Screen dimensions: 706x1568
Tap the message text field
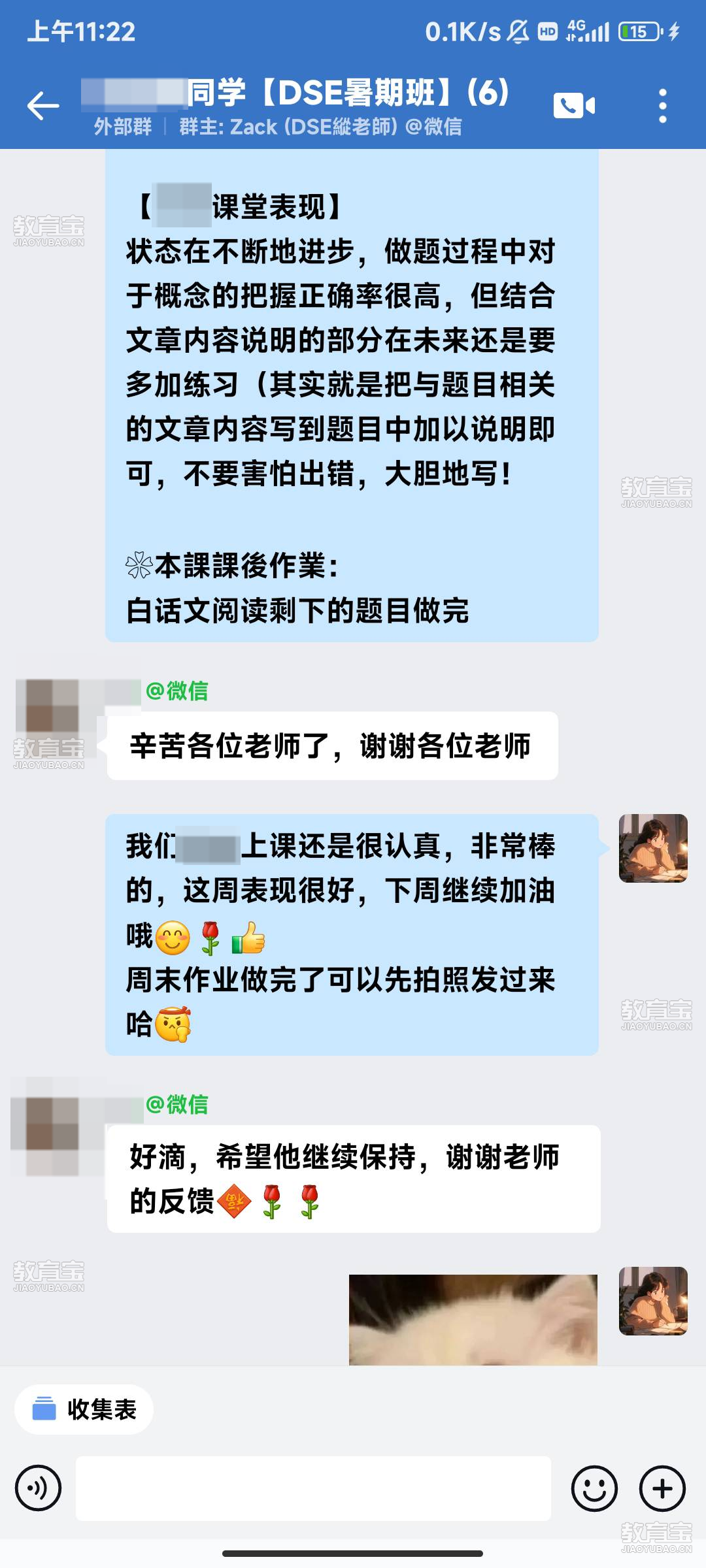tap(313, 1488)
